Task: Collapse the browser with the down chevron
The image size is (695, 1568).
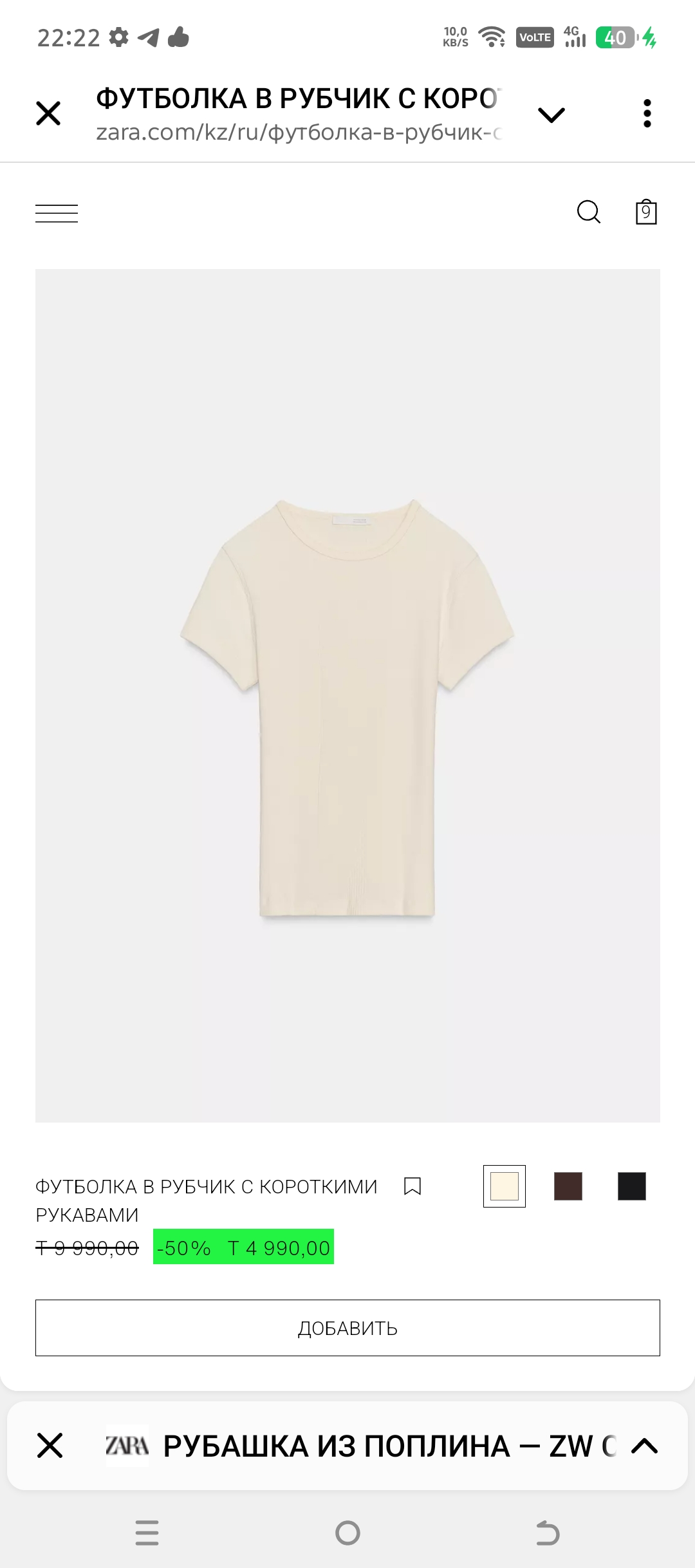Action: click(x=551, y=115)
